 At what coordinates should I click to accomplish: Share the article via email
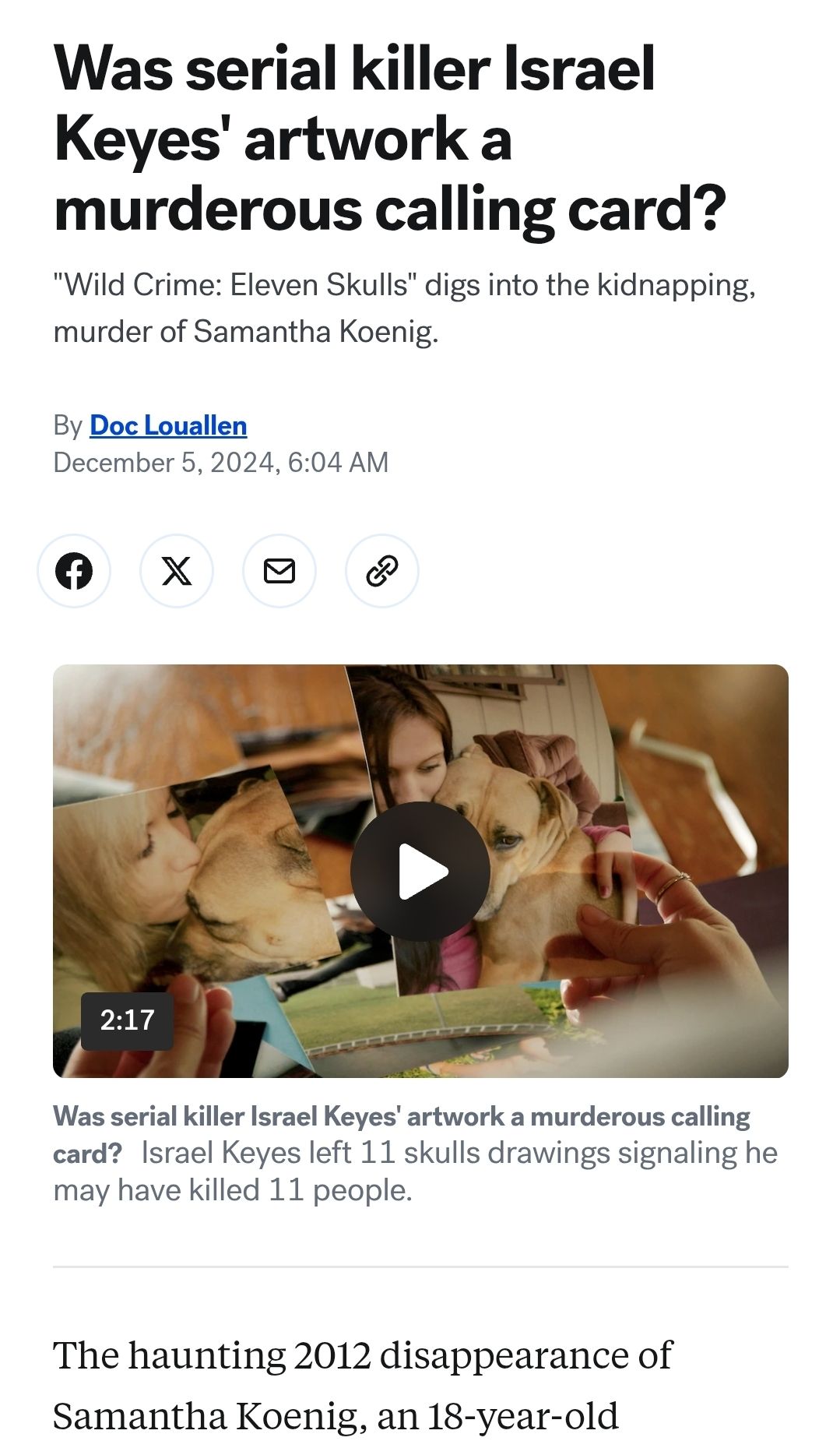[x=279, y=571]
